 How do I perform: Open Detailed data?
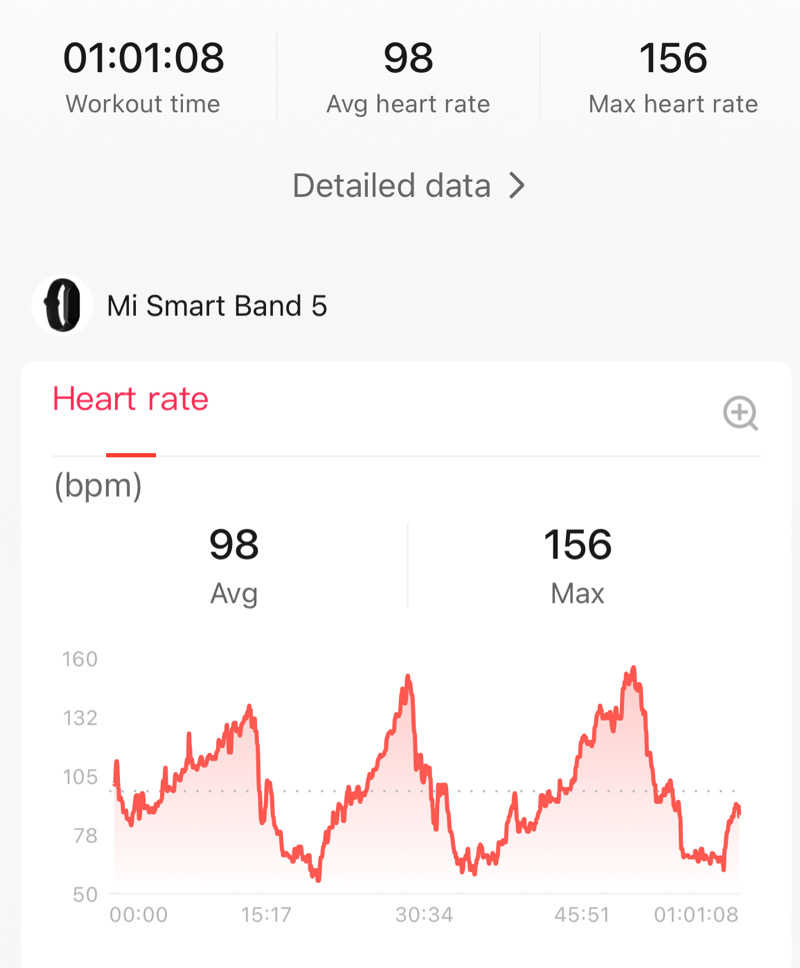[408, 186]
